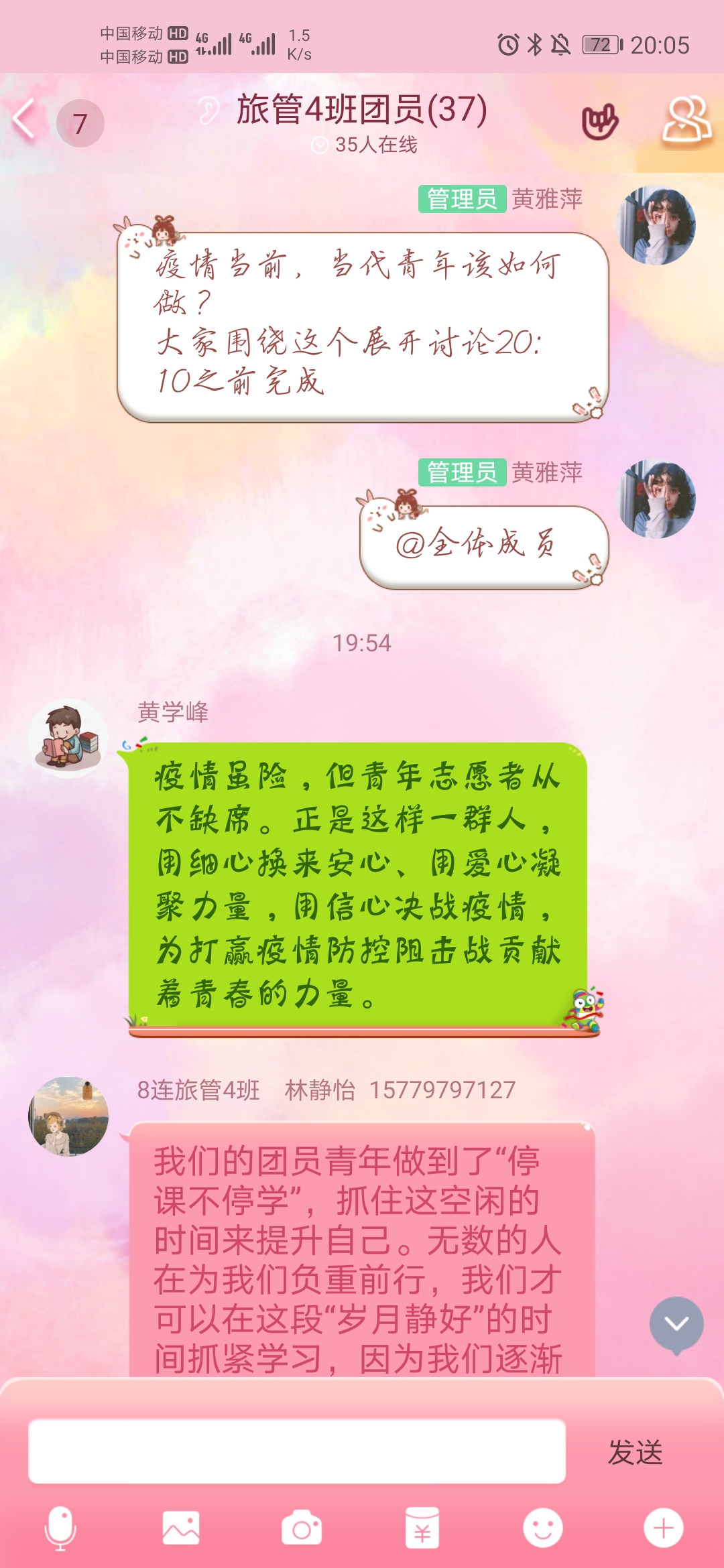Toggle the ear listening mode icon
The image size is (724, 1568).
pyautogui.click(x=208, y=111)
